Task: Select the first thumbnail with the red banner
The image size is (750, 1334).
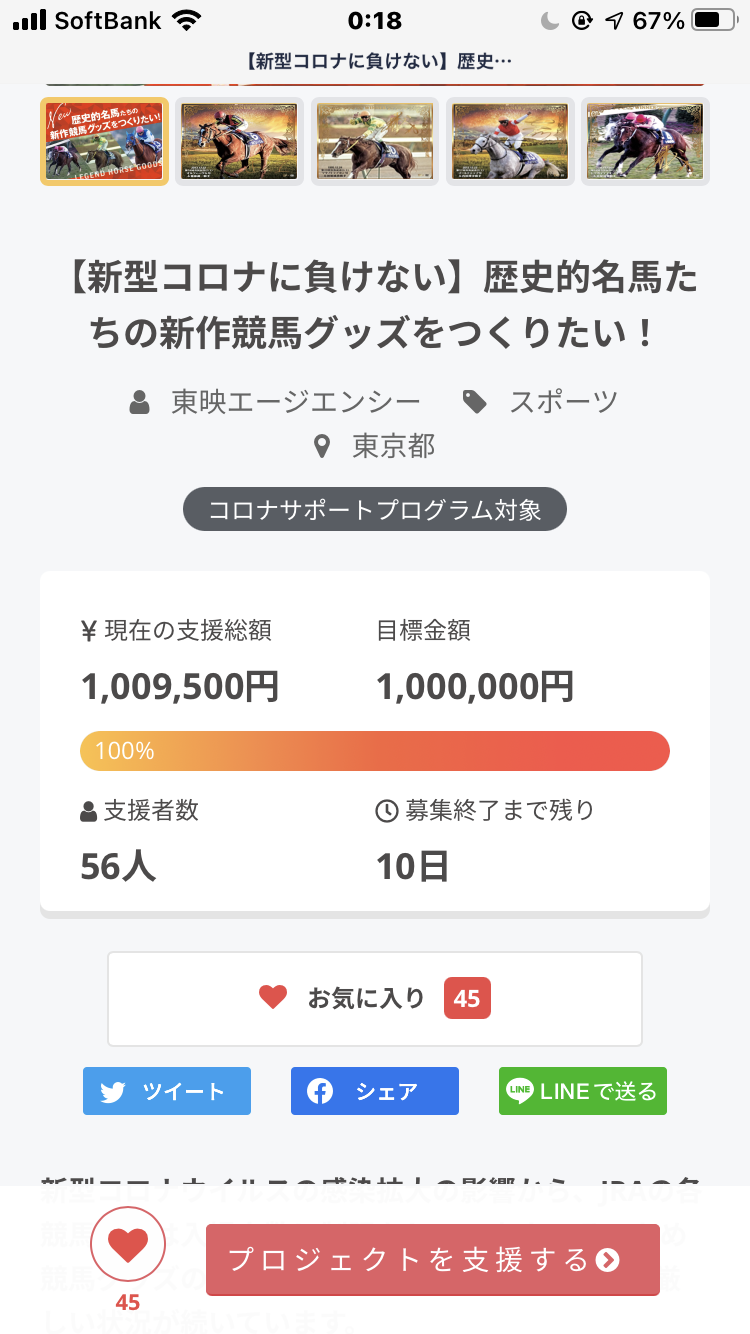Action: (104, 141)
